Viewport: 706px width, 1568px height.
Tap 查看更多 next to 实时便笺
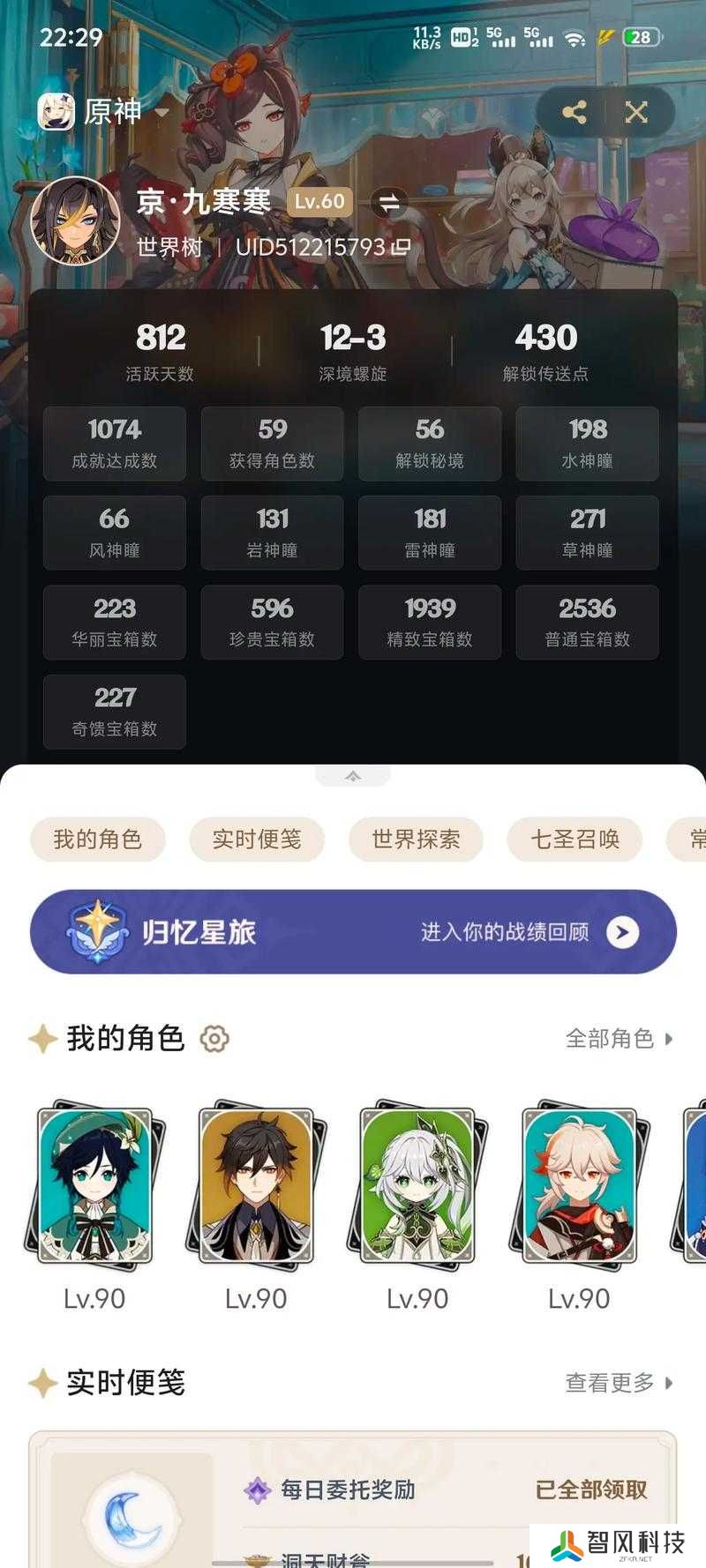[x=620, y=1382]
